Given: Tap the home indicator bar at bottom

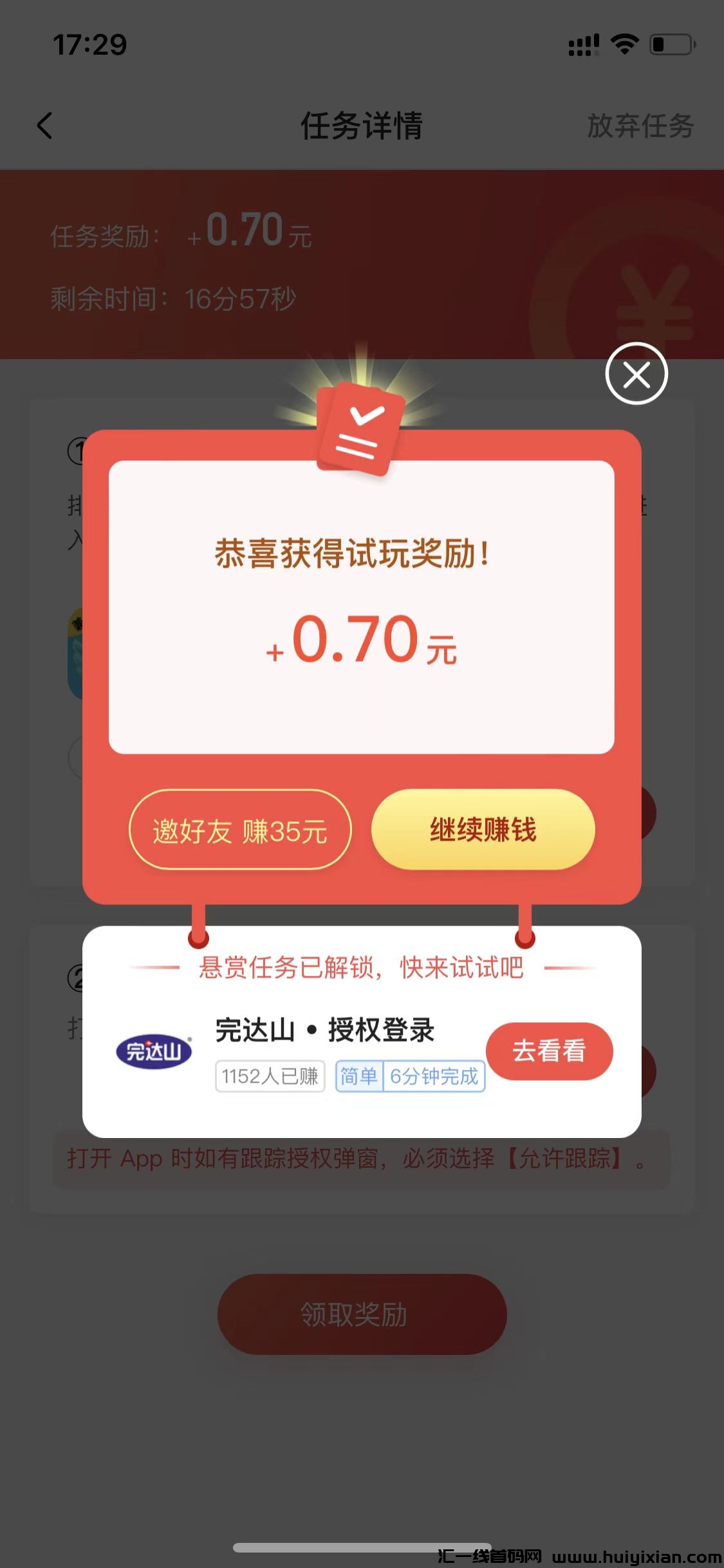Looking at the screenshot, I should pyautogui.click(x=362, y=1547).
